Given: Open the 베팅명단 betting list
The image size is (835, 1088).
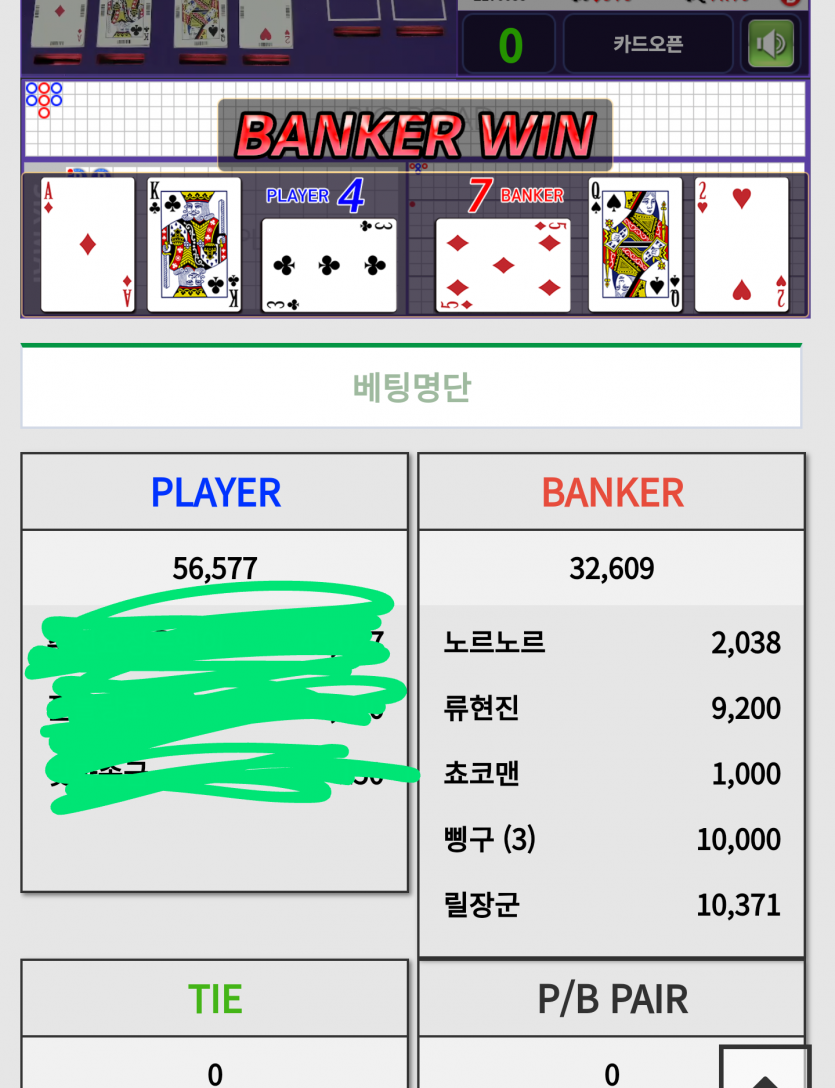Looking at the screenshot, I should click(411, 387).
